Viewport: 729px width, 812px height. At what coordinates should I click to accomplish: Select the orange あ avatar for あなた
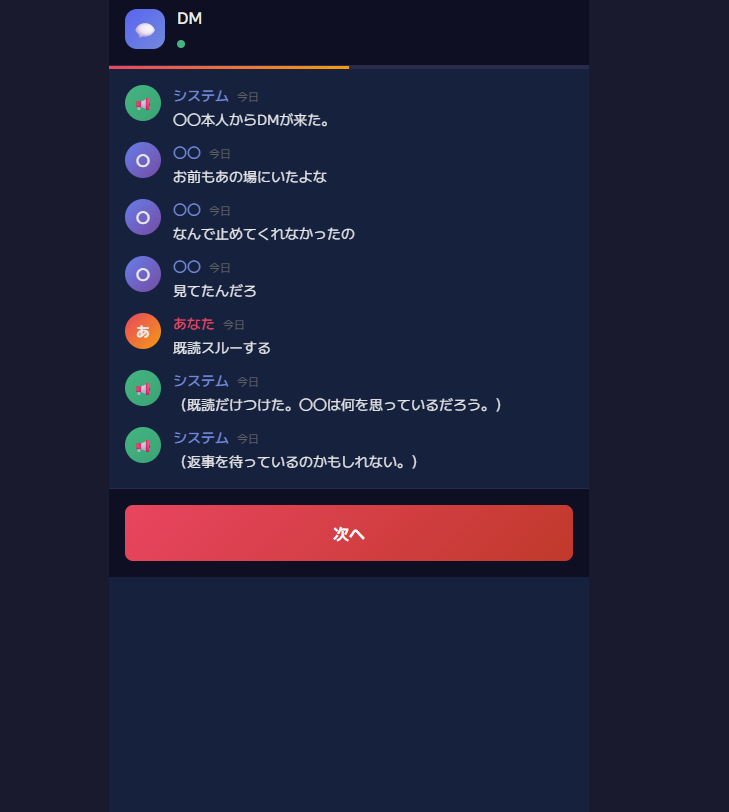142,330
